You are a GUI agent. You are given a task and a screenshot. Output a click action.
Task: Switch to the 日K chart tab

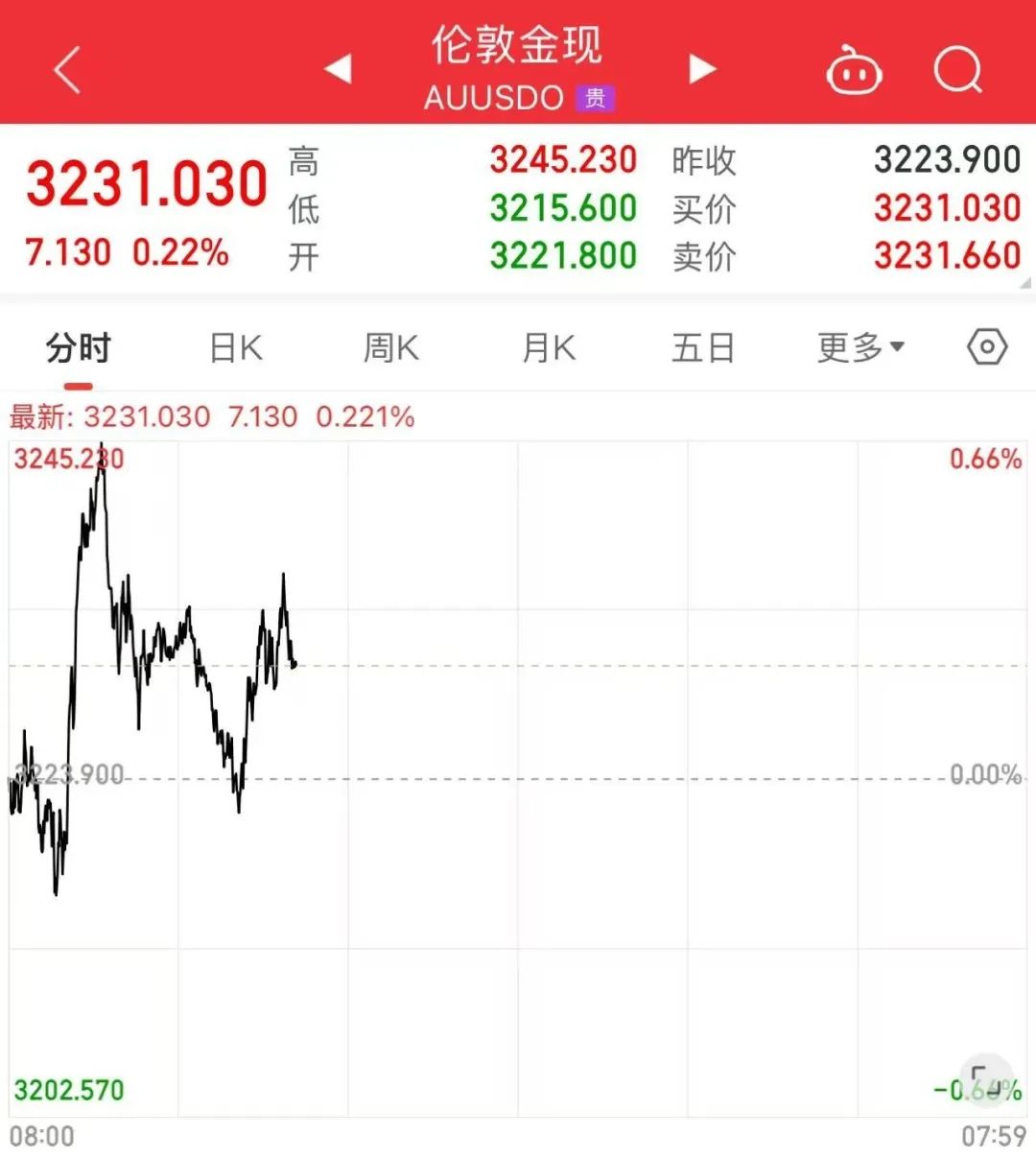pyautogui.click(x=236, y=347)
